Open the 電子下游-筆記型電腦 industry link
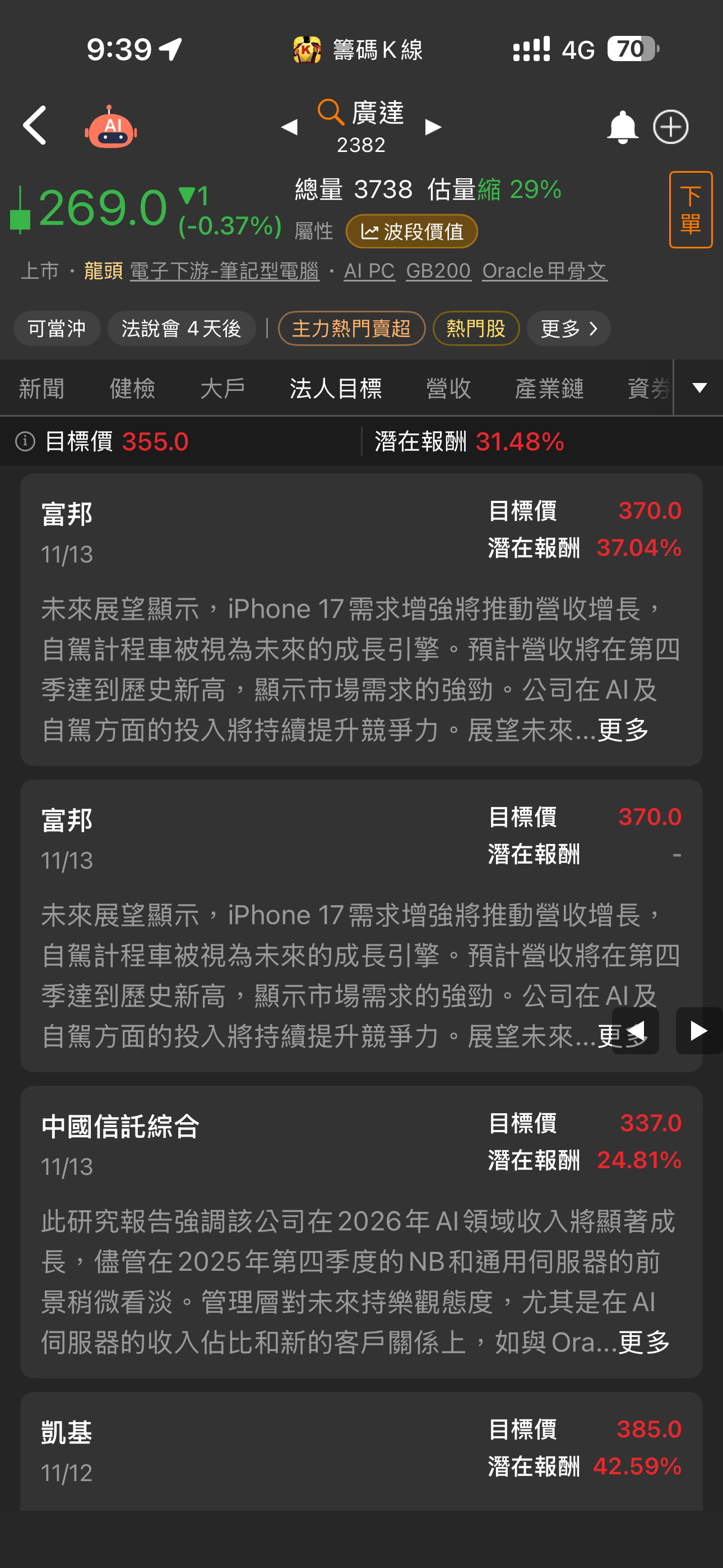 click(x=224, y=271)
